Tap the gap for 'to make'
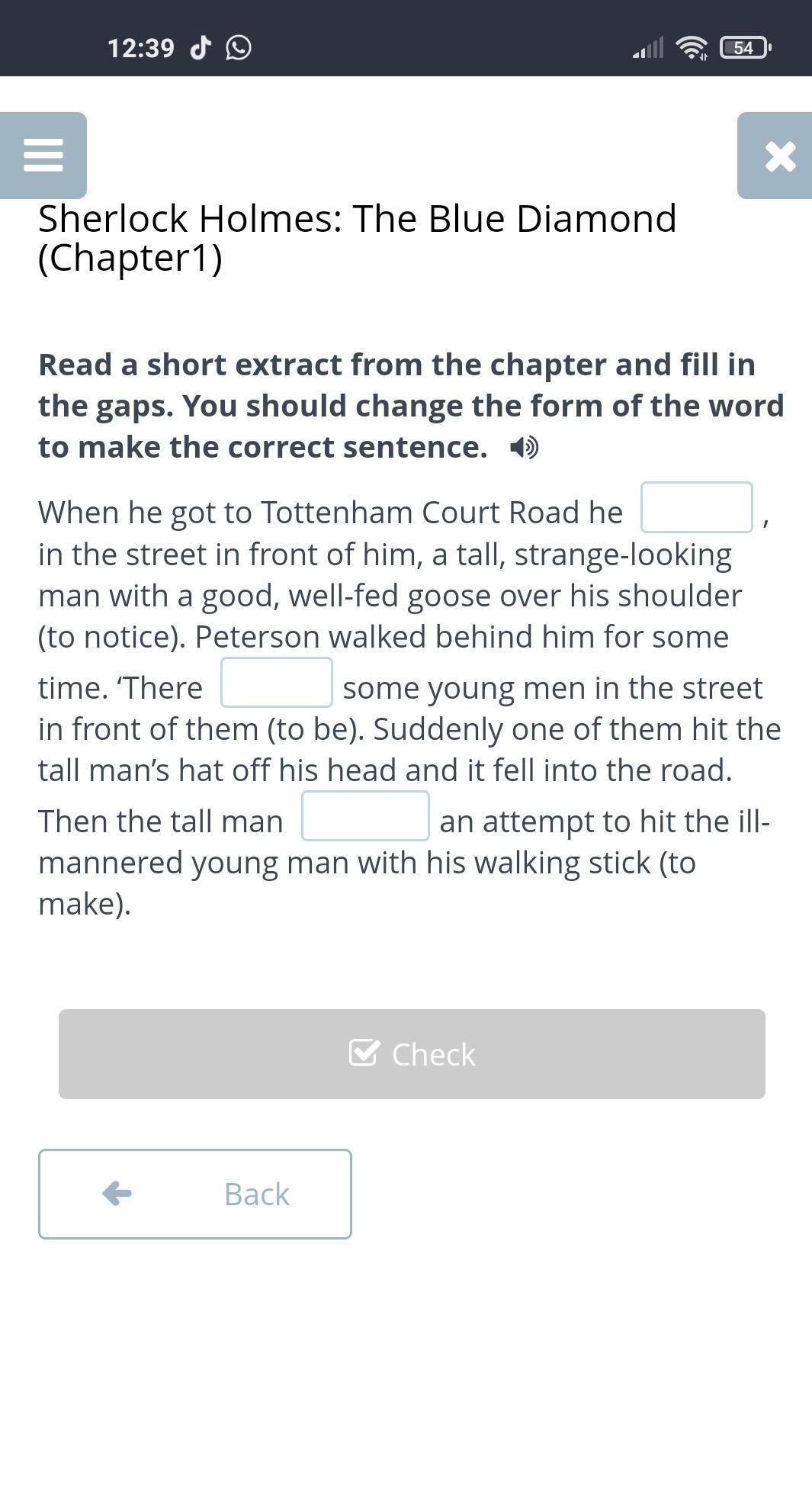Image resolution: width=812 pixels, height=1492 pixels. tap(365, 816)
